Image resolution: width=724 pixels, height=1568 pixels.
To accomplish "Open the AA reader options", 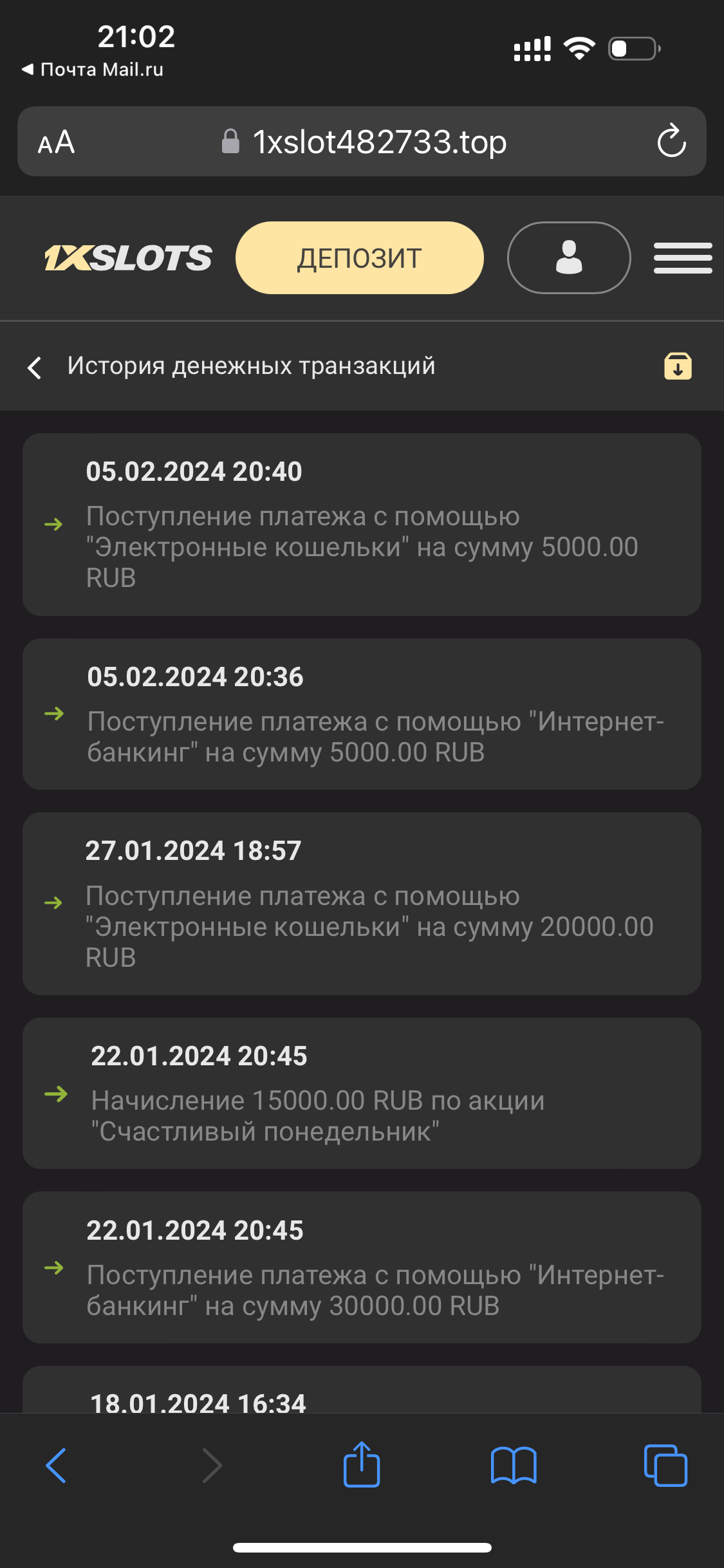I will click(57, 142).
